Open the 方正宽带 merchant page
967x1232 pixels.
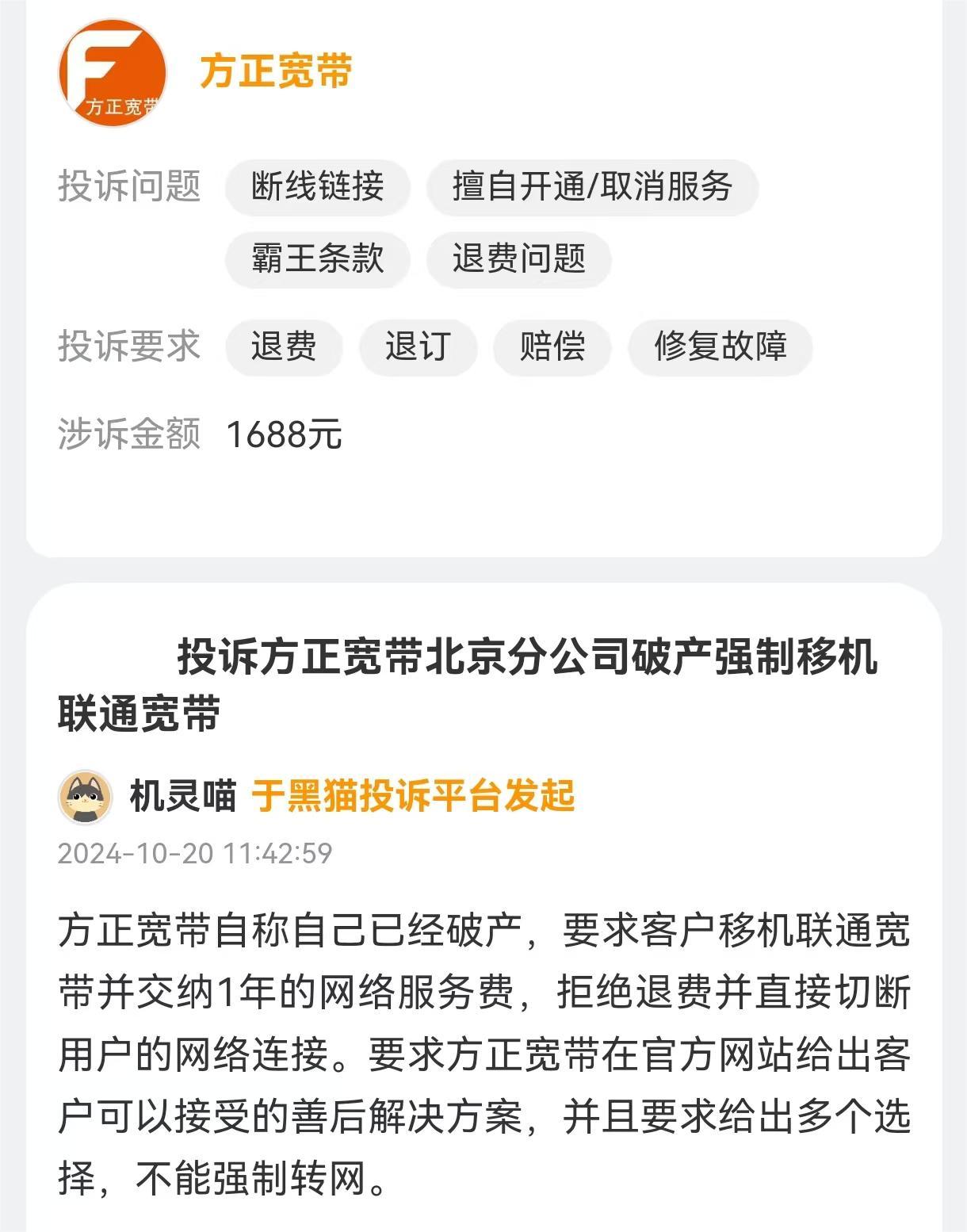coord(275,71)
